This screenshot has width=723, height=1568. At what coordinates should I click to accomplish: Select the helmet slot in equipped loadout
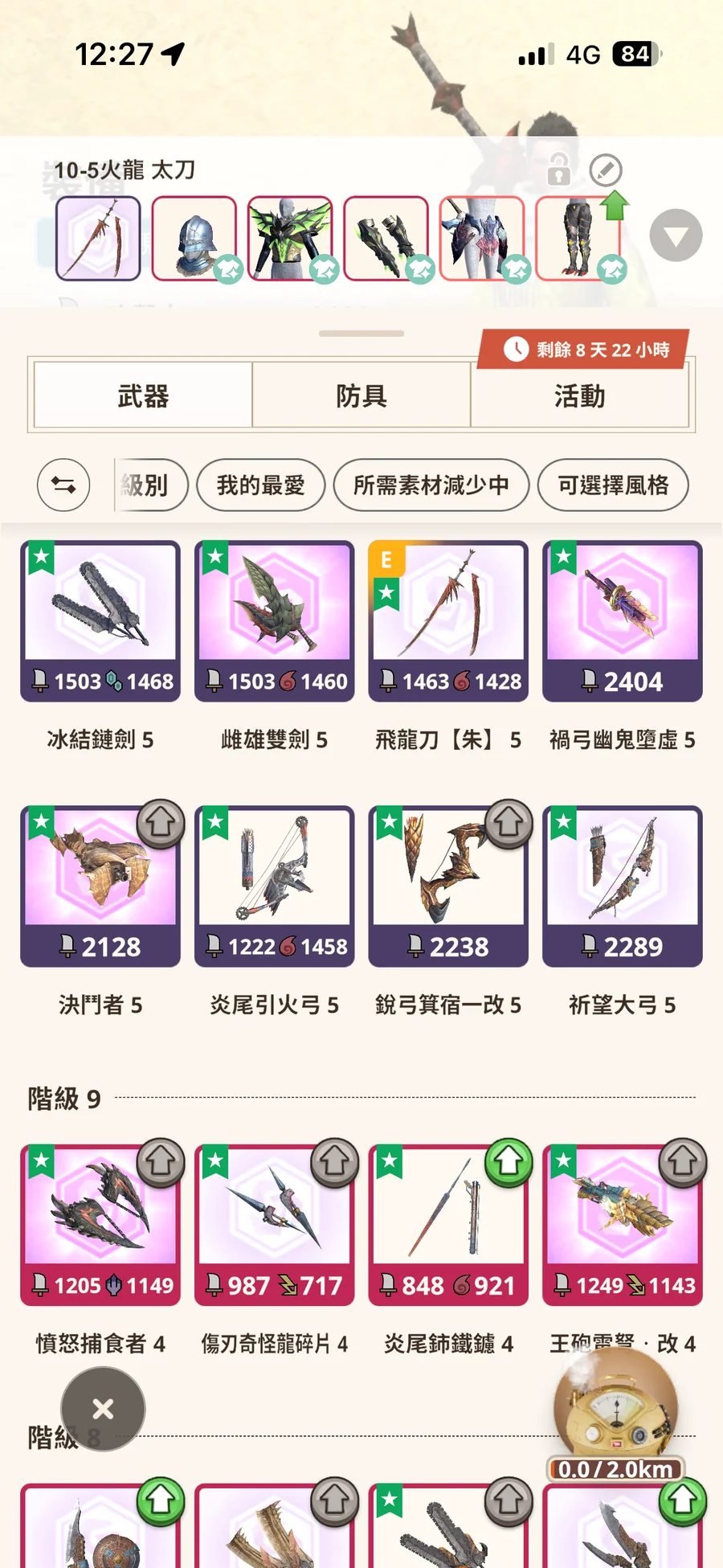(194, 239)
